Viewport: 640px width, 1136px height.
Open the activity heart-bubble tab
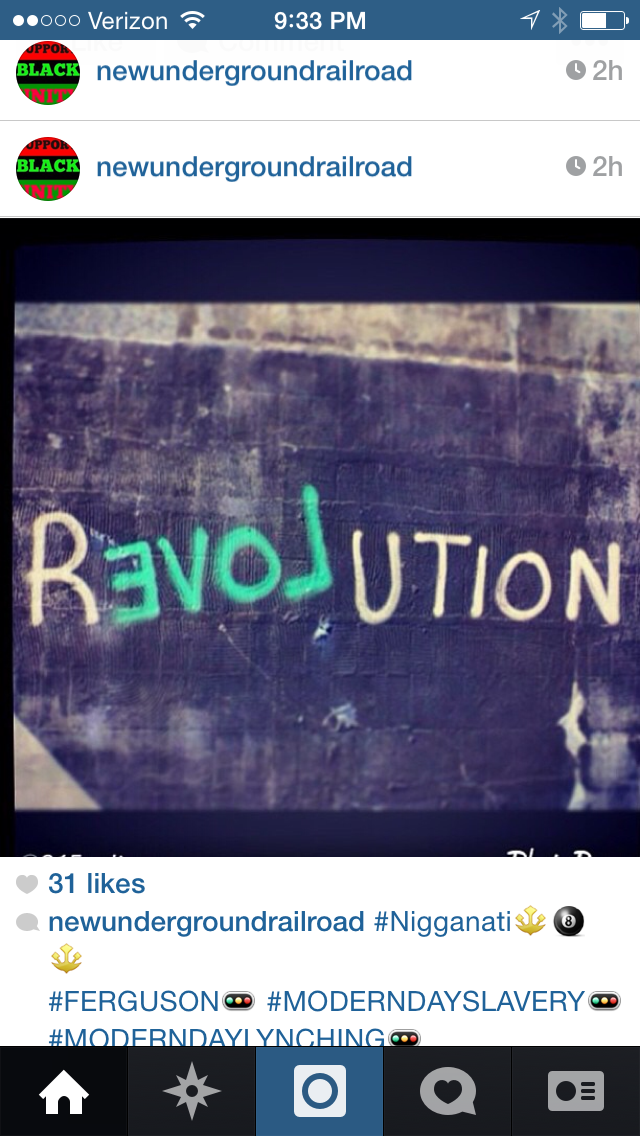click(448, 1091)
